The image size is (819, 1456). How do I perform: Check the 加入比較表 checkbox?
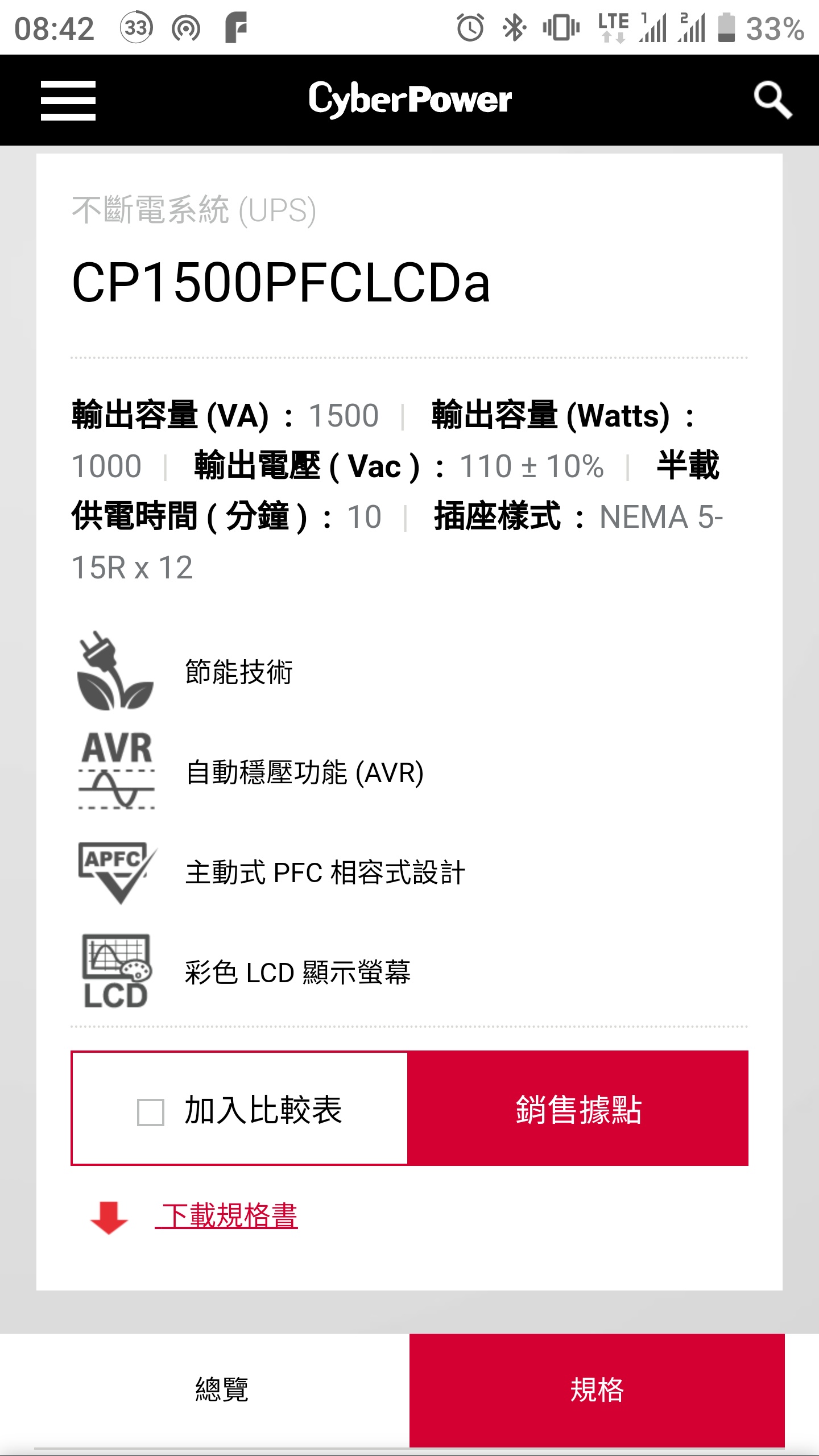click(x=151, y=1112)
